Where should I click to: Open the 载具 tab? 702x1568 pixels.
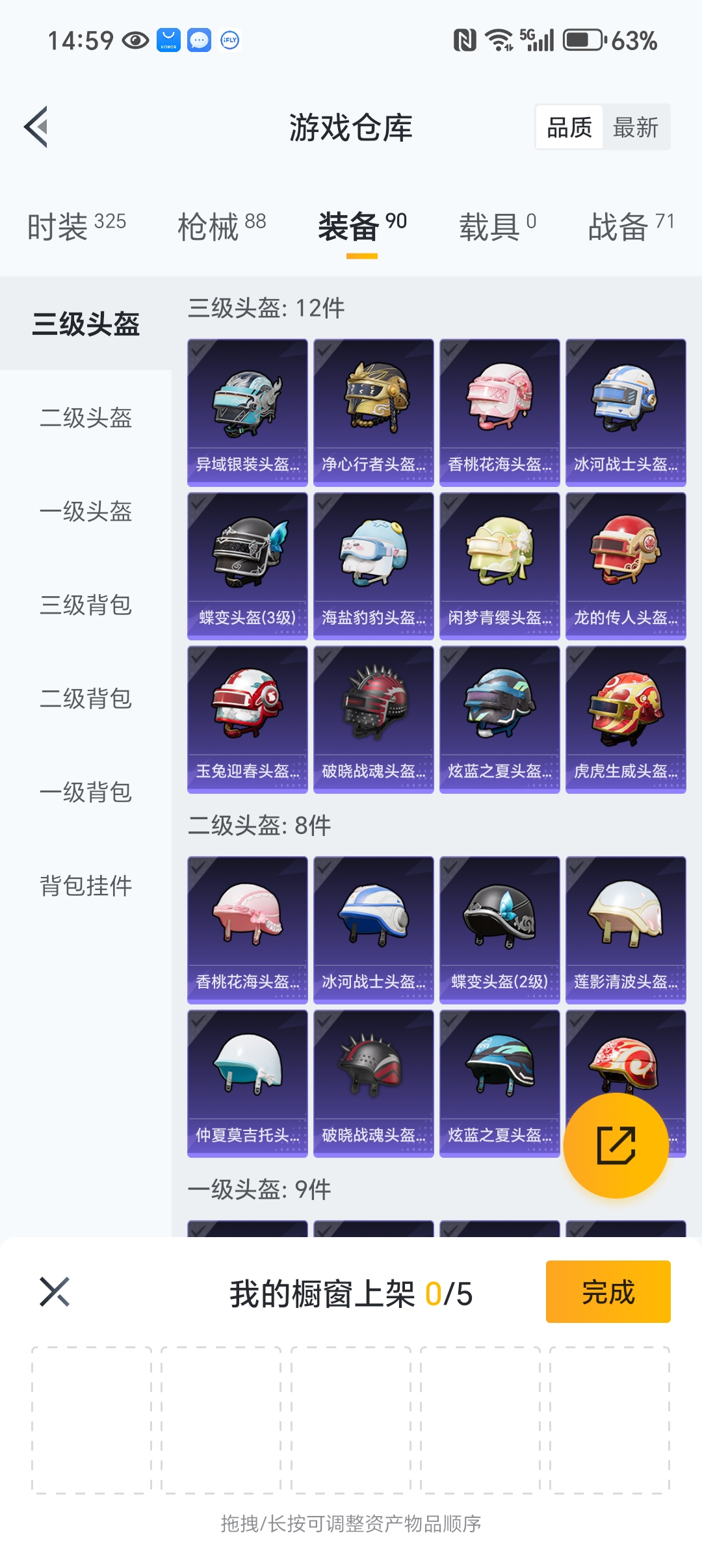pyautogui.click(x=497, y=226)
